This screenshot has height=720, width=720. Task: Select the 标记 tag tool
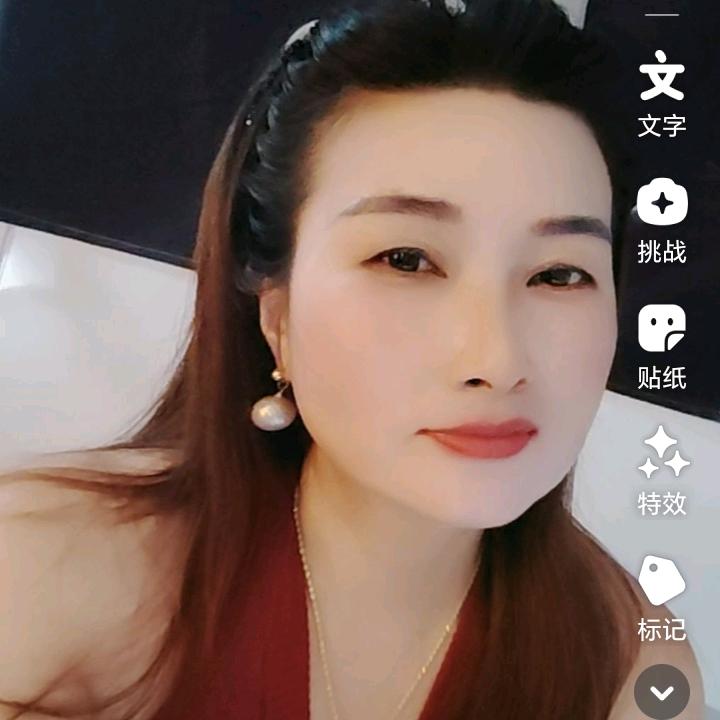coord(662,596)
